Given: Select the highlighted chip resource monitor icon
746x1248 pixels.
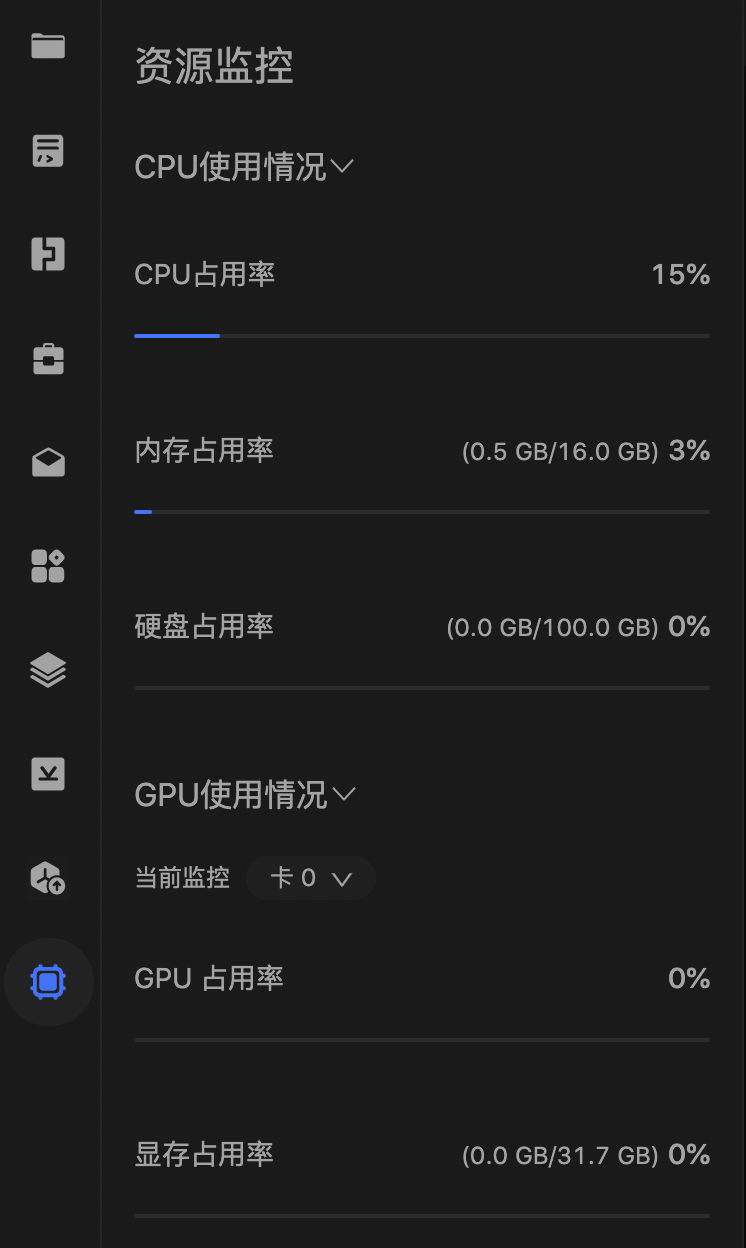Looking at the screenshot, I should 48,982.
